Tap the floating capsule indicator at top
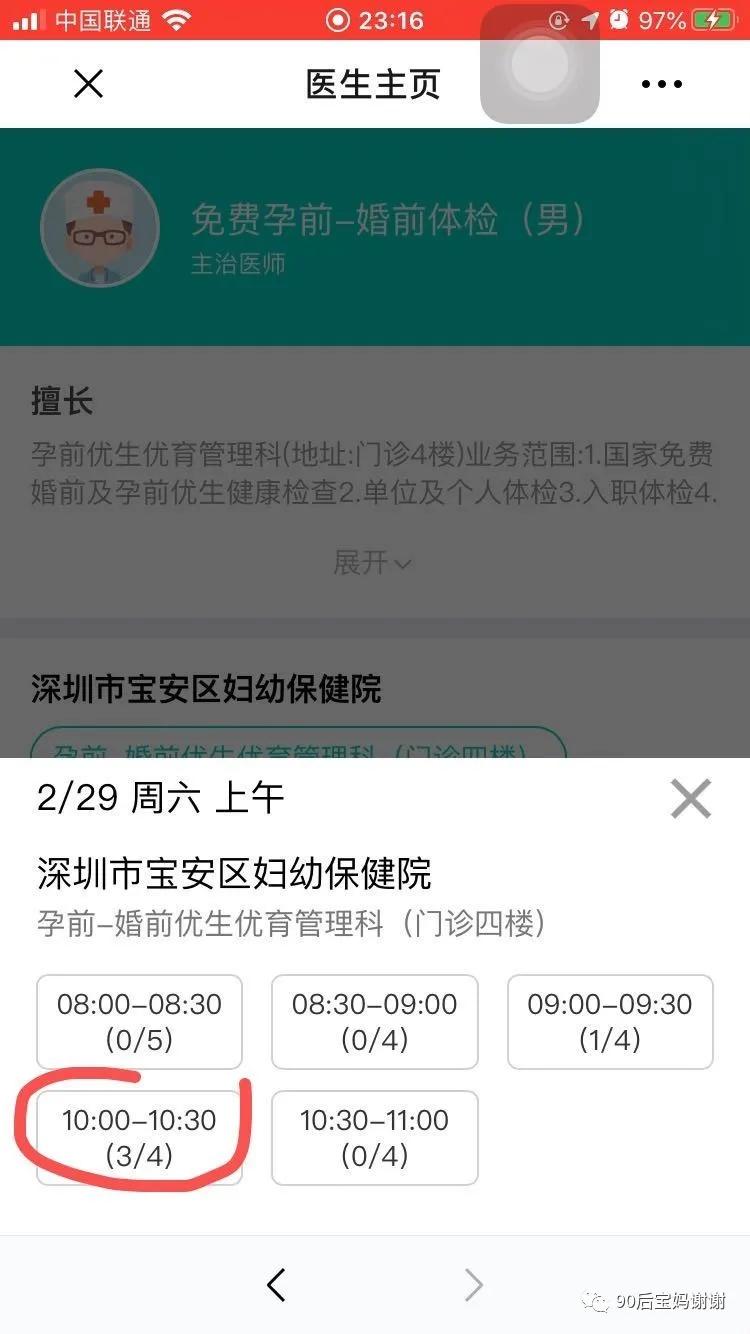 [x=540, y=64]
